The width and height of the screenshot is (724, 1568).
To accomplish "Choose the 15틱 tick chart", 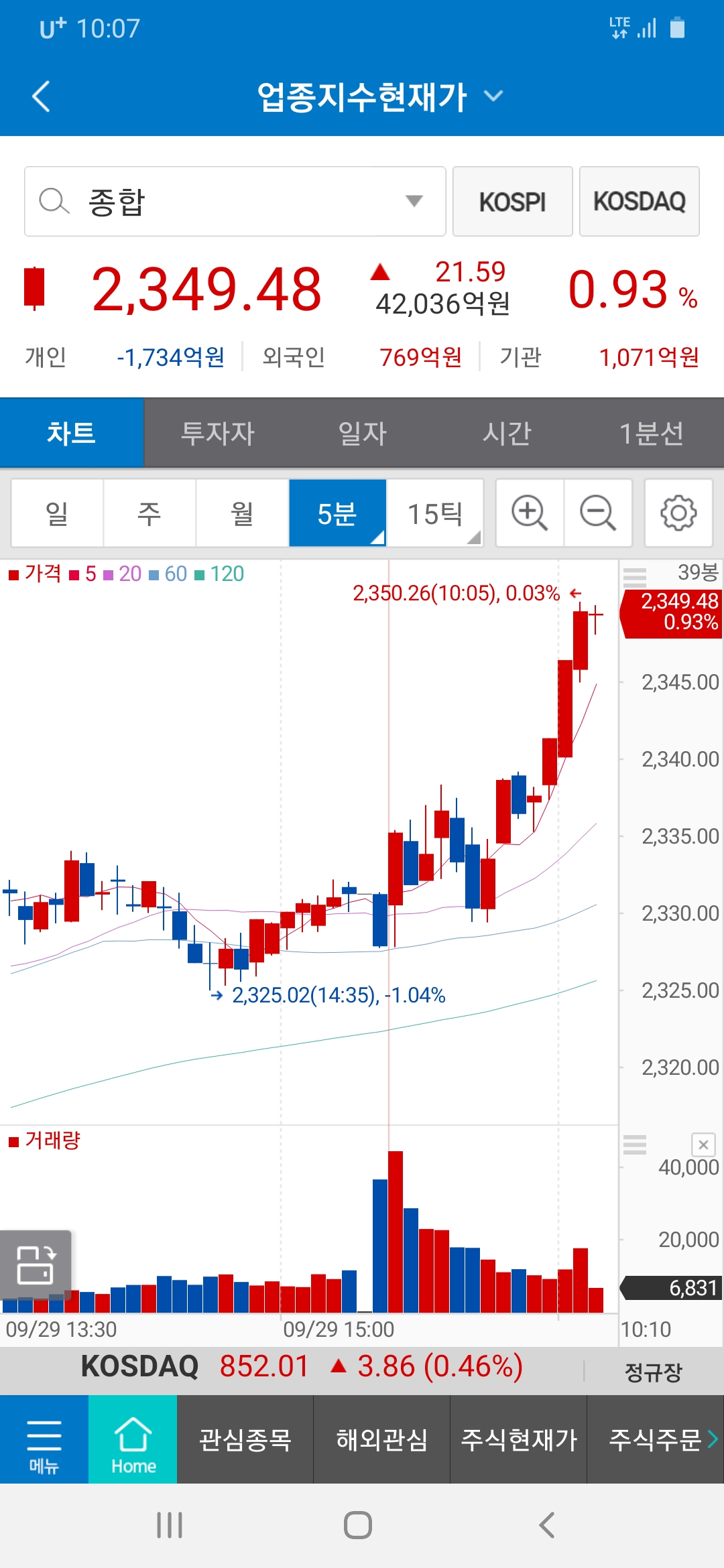I will coord(435,513).
